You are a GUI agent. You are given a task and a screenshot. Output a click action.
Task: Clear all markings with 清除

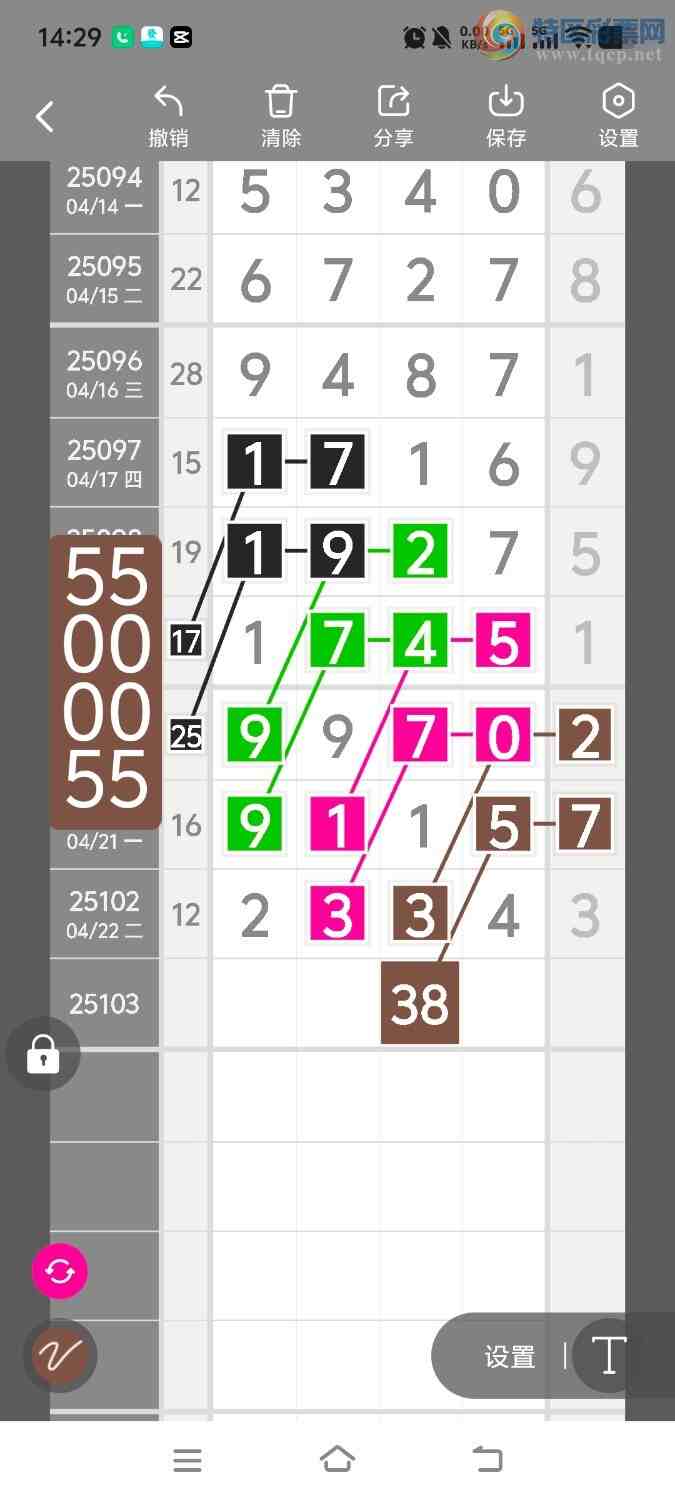(281, 116)
